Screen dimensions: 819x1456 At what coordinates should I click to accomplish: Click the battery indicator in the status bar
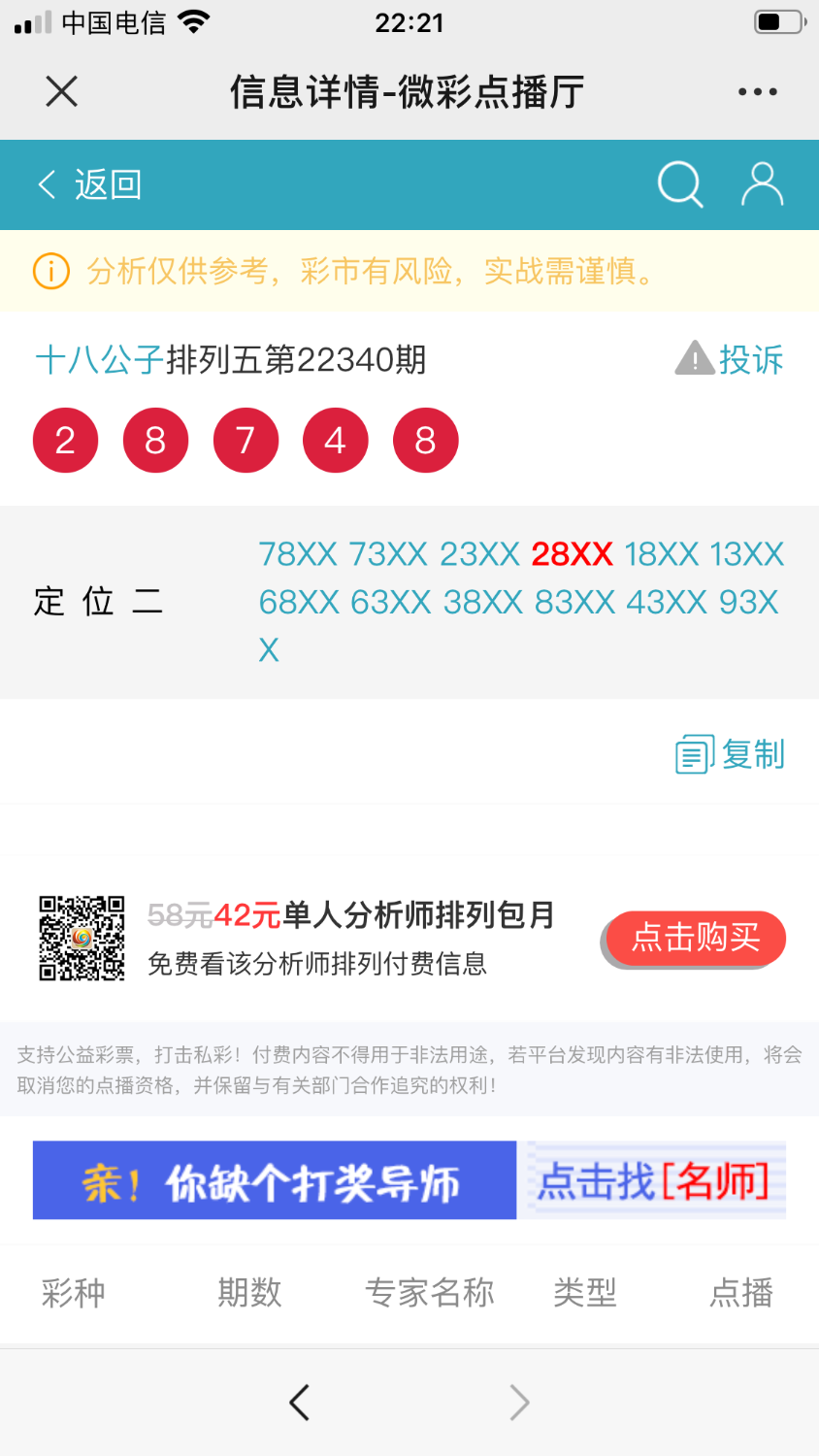coord(779,19)
